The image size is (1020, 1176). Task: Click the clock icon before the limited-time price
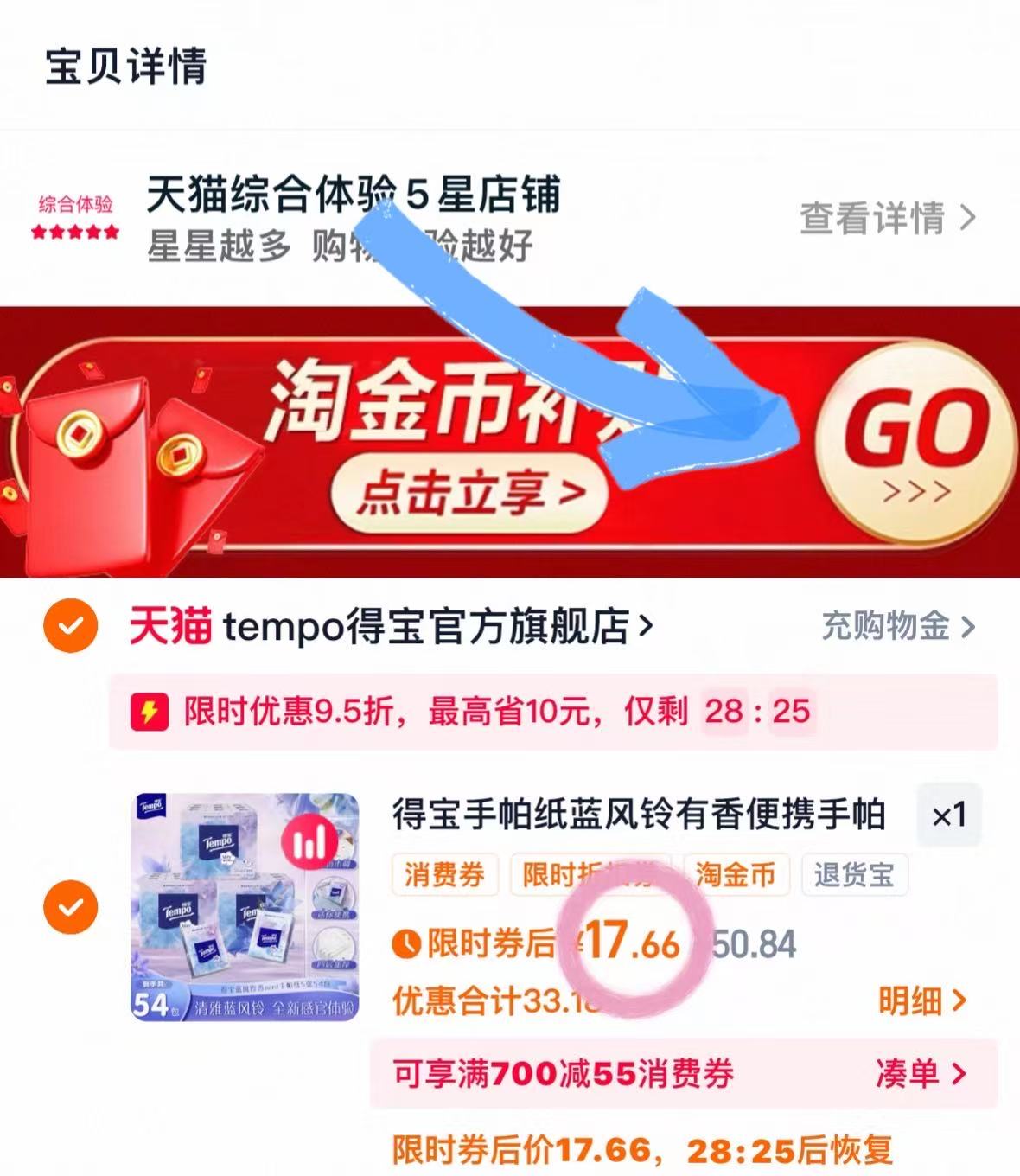[405, 943]
